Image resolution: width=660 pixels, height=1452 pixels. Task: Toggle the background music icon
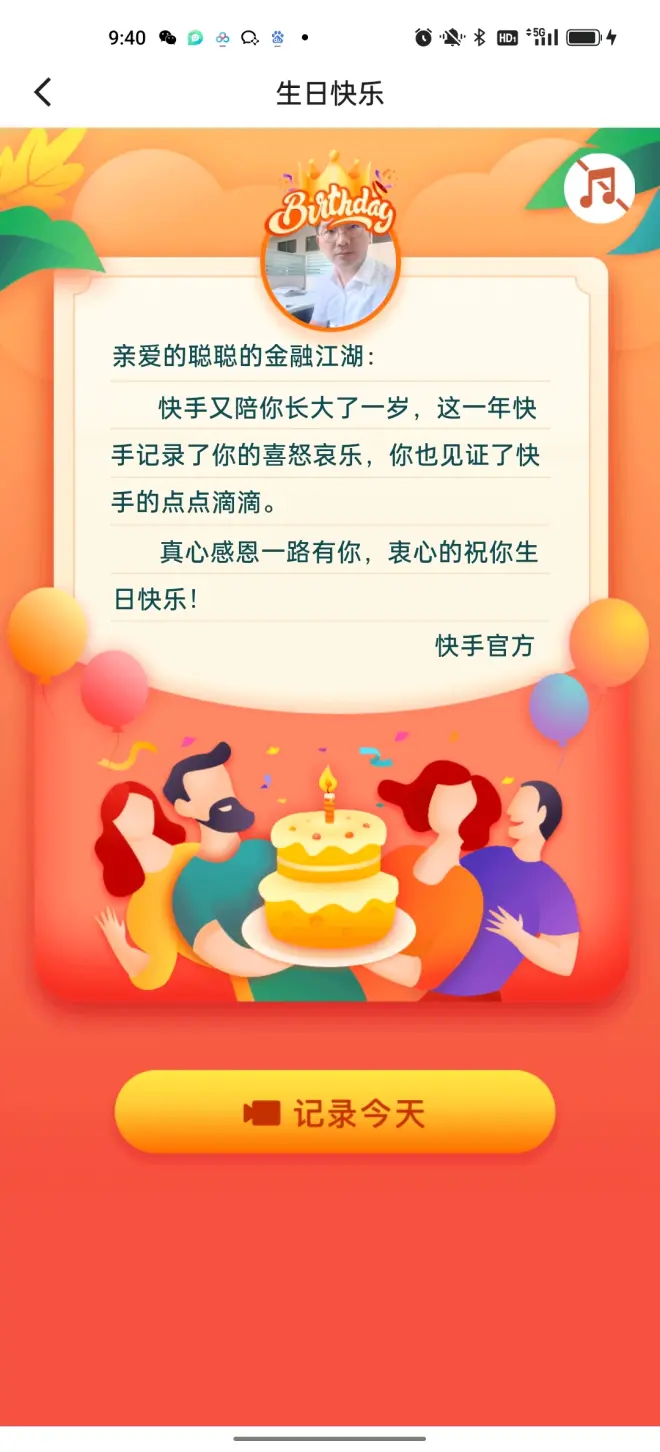point(600,188)
